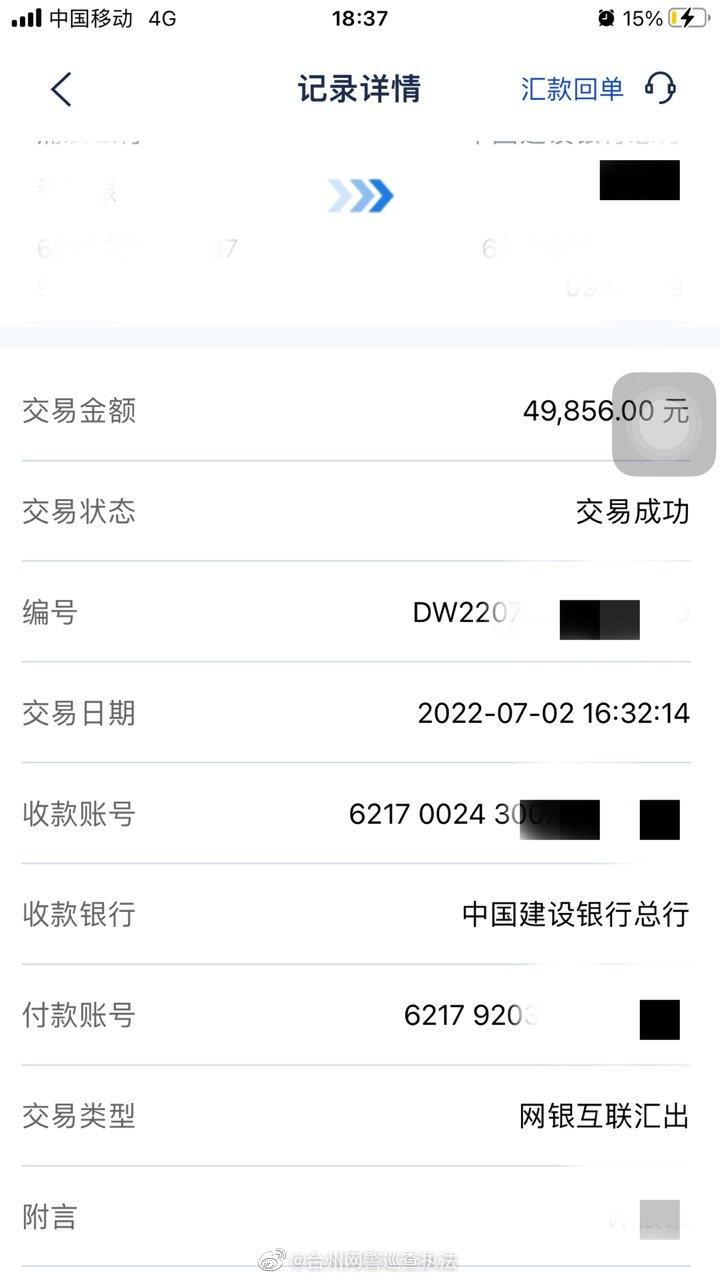Contact customer service via headset icon

(660, 88)
